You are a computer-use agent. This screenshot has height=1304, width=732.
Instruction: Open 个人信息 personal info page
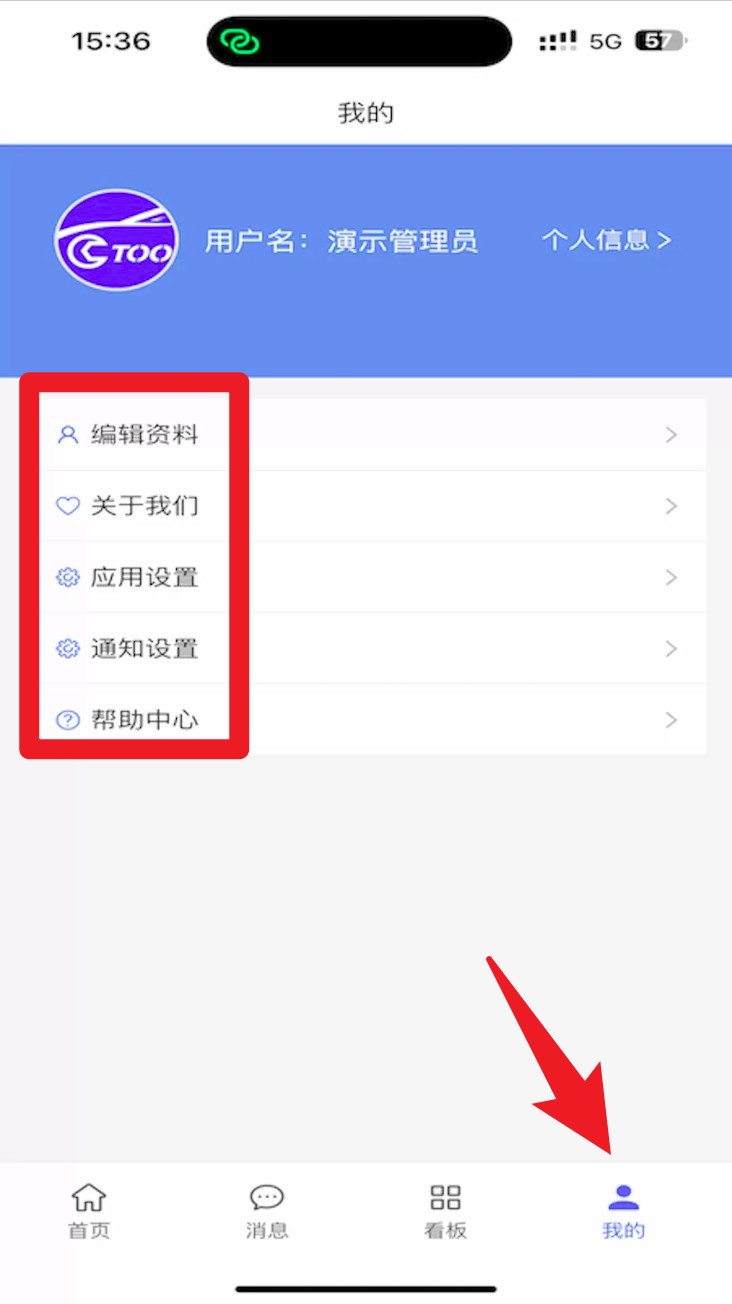point(606,241)
